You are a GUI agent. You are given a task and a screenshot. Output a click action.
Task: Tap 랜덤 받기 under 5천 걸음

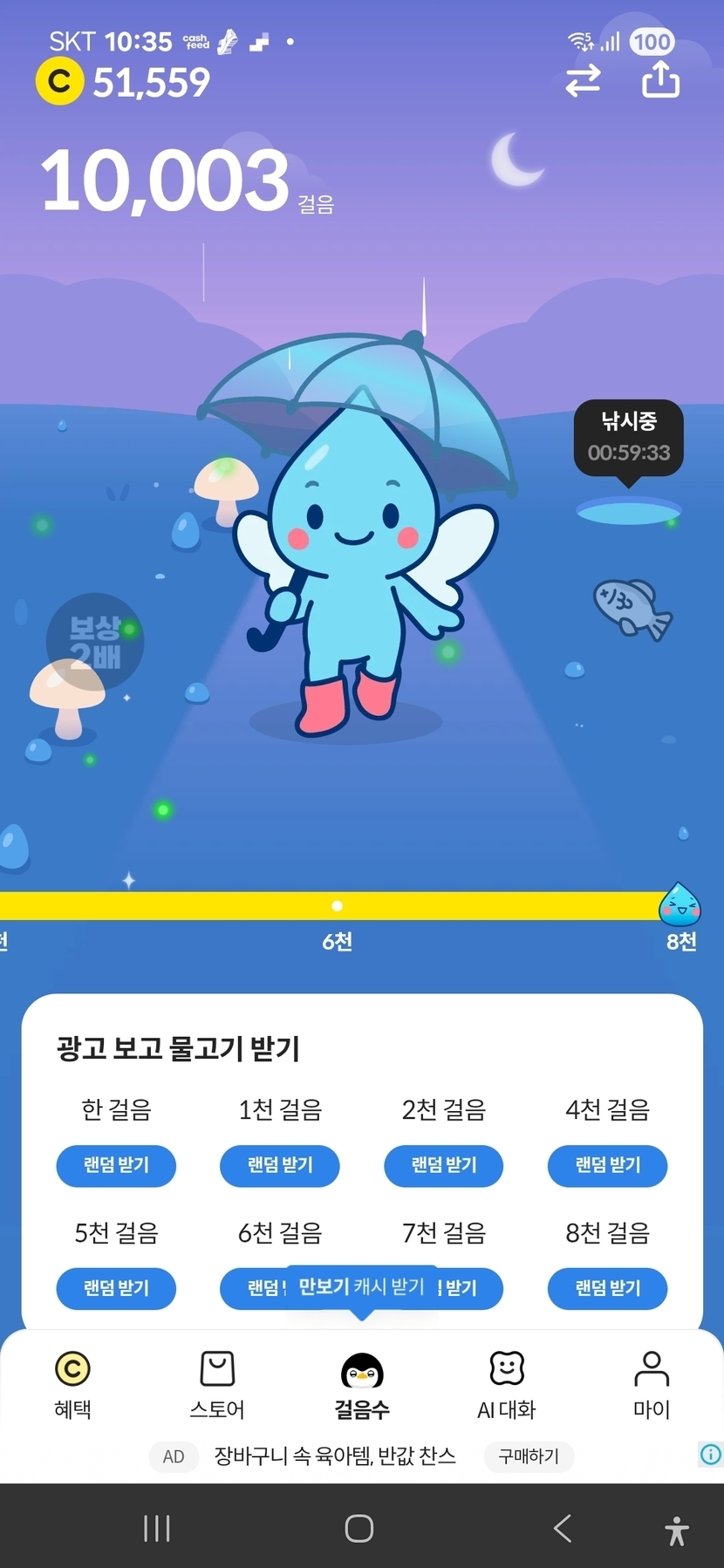click(116, 1288)
